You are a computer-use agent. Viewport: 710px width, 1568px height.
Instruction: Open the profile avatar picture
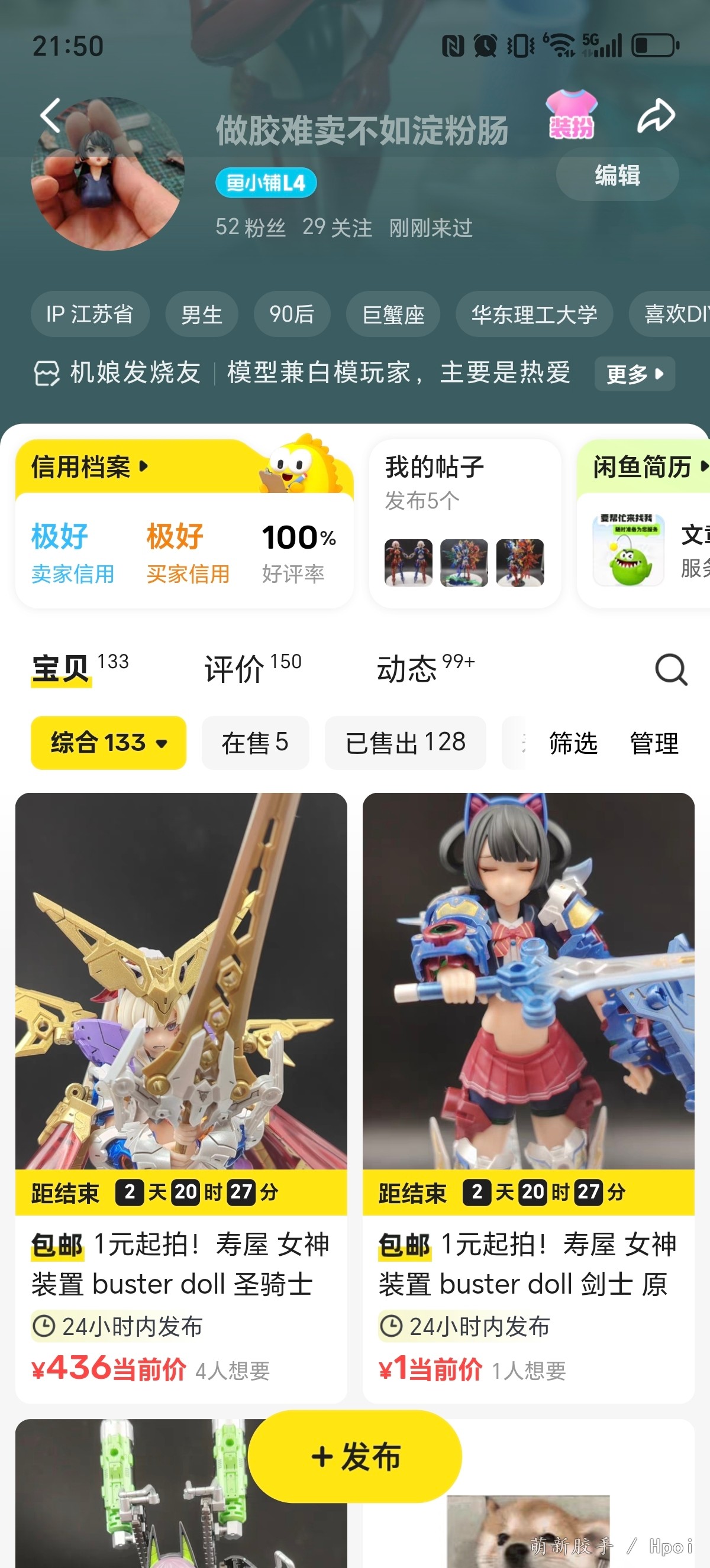[108, 174]
